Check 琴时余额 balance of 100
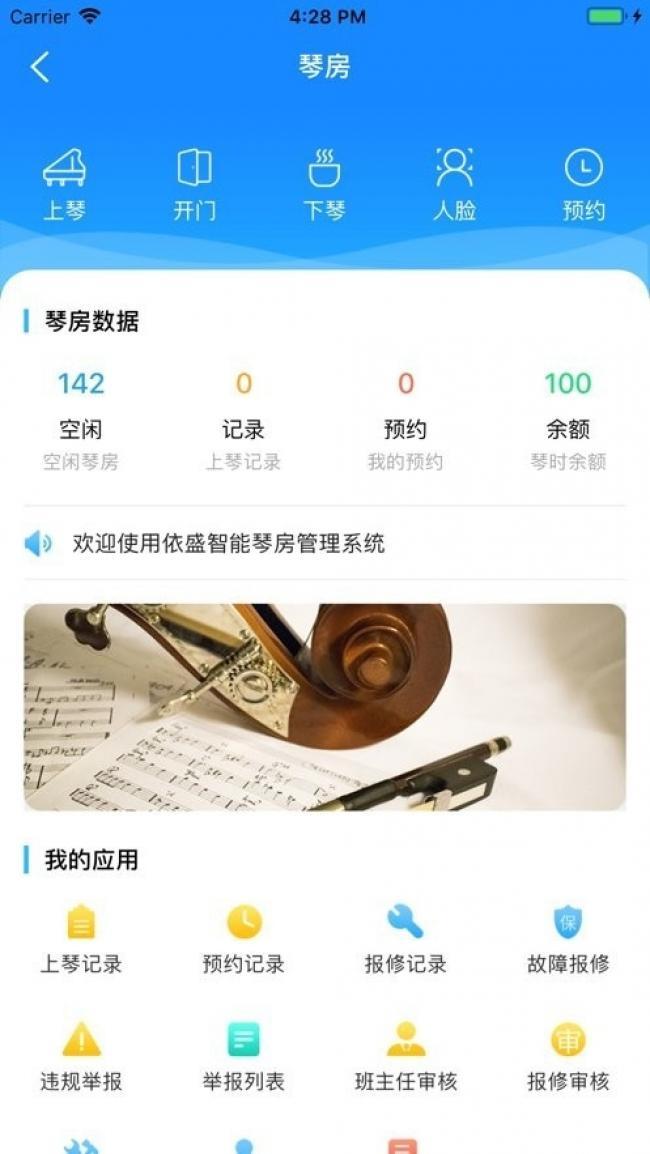The image size is (650, 1154). tap(568, 420)
